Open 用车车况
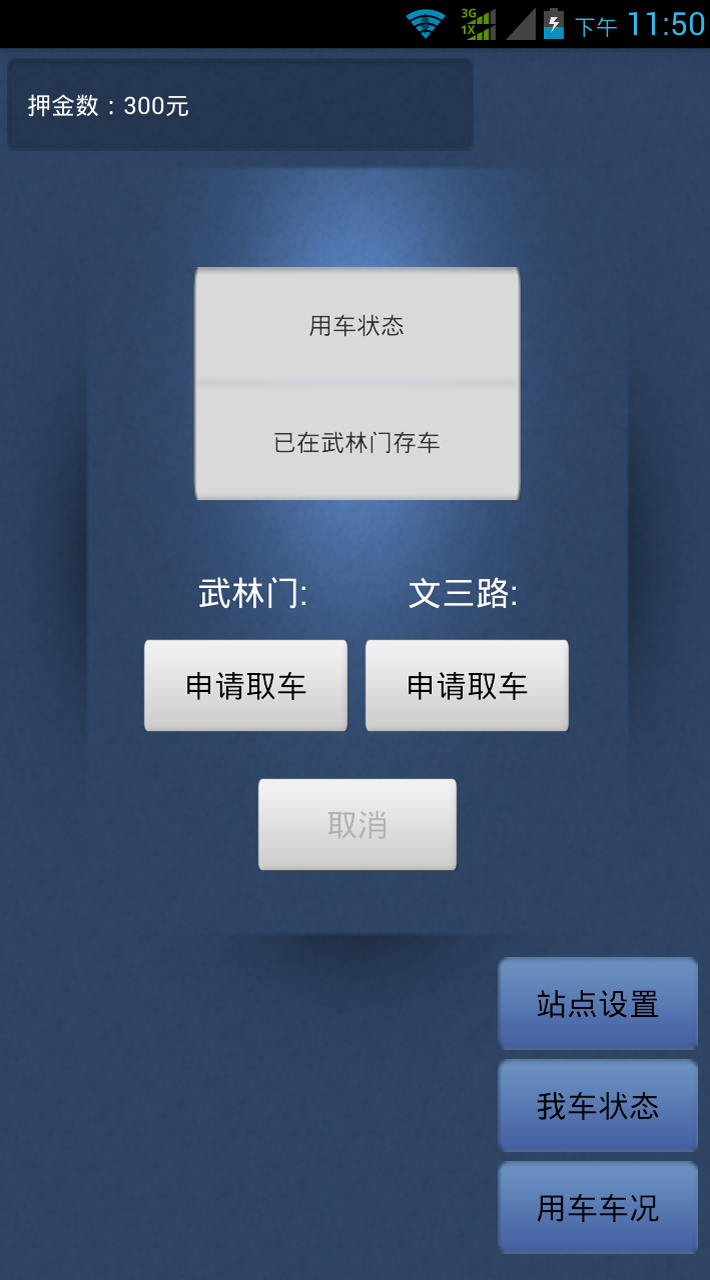Image resolution: width=710 pixels, height=1280 pixels. [x=598, y=1208]
